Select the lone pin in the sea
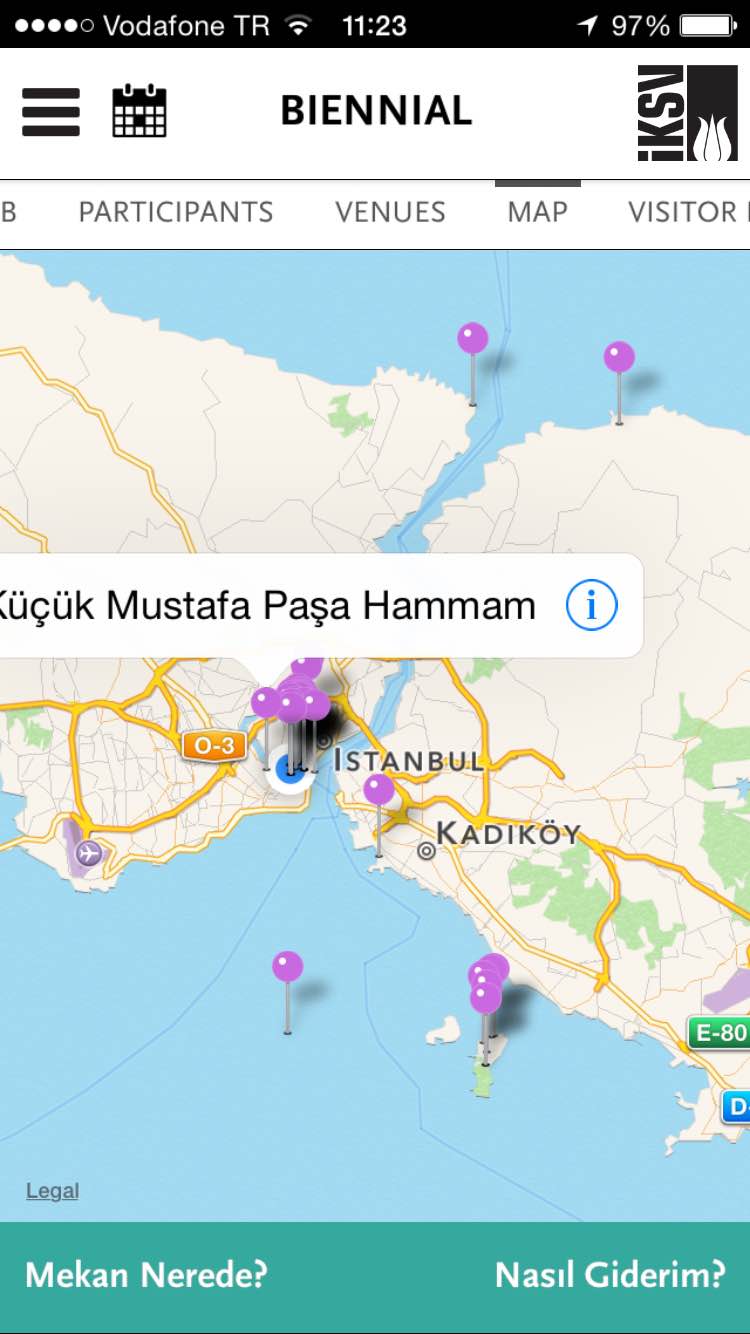The width and height of the screenshot is (750, 1334). point(288,967)
